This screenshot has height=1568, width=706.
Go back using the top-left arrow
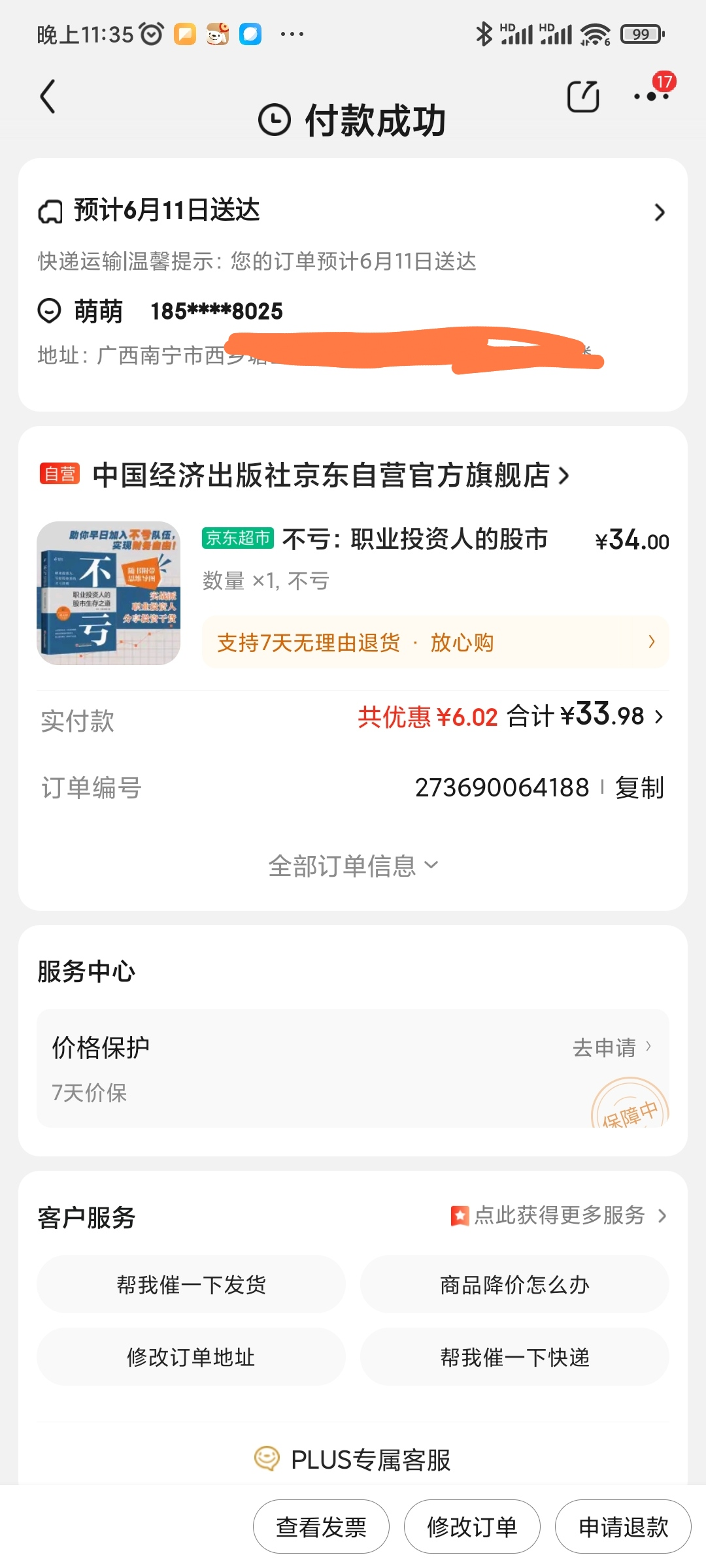click(48, 97)
